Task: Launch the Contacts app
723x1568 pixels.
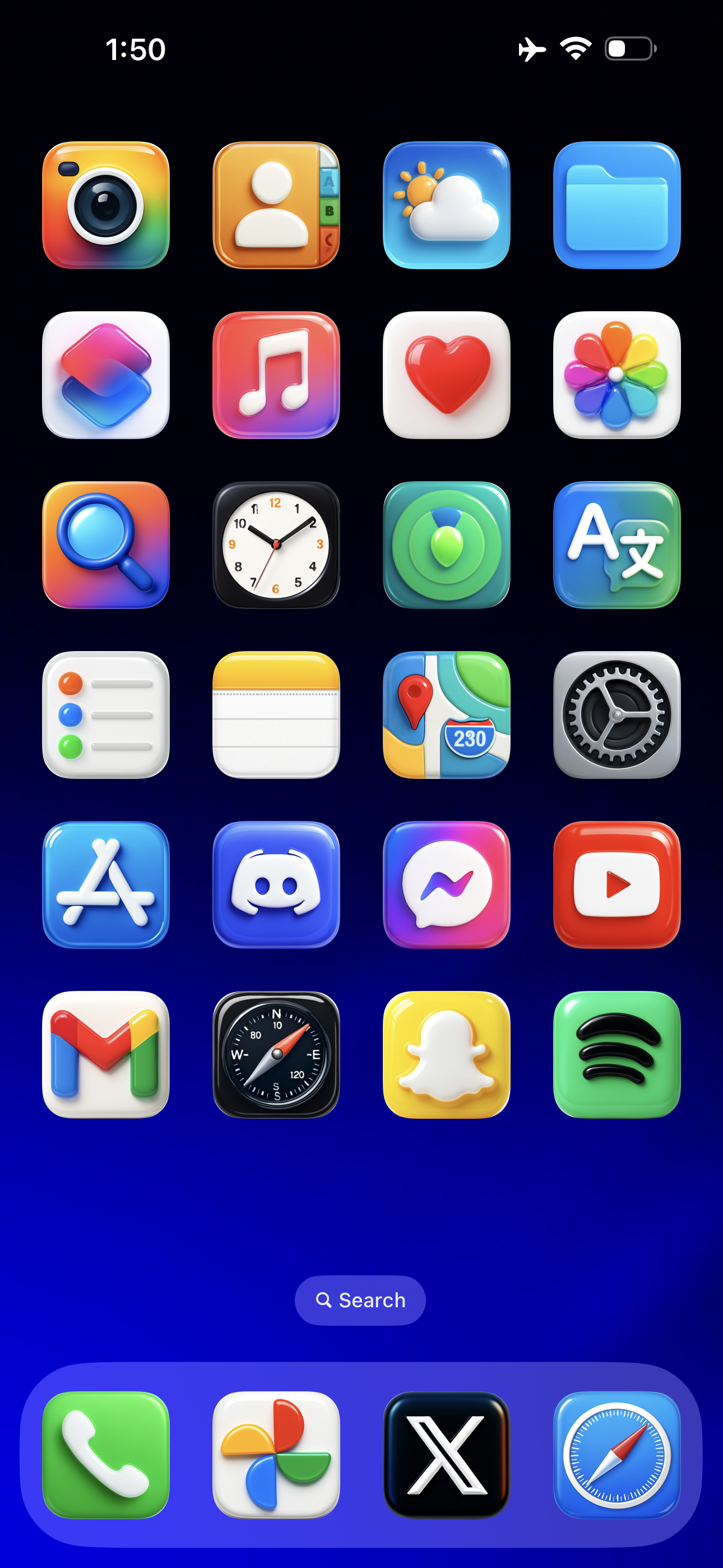Action: coord(276,205)
